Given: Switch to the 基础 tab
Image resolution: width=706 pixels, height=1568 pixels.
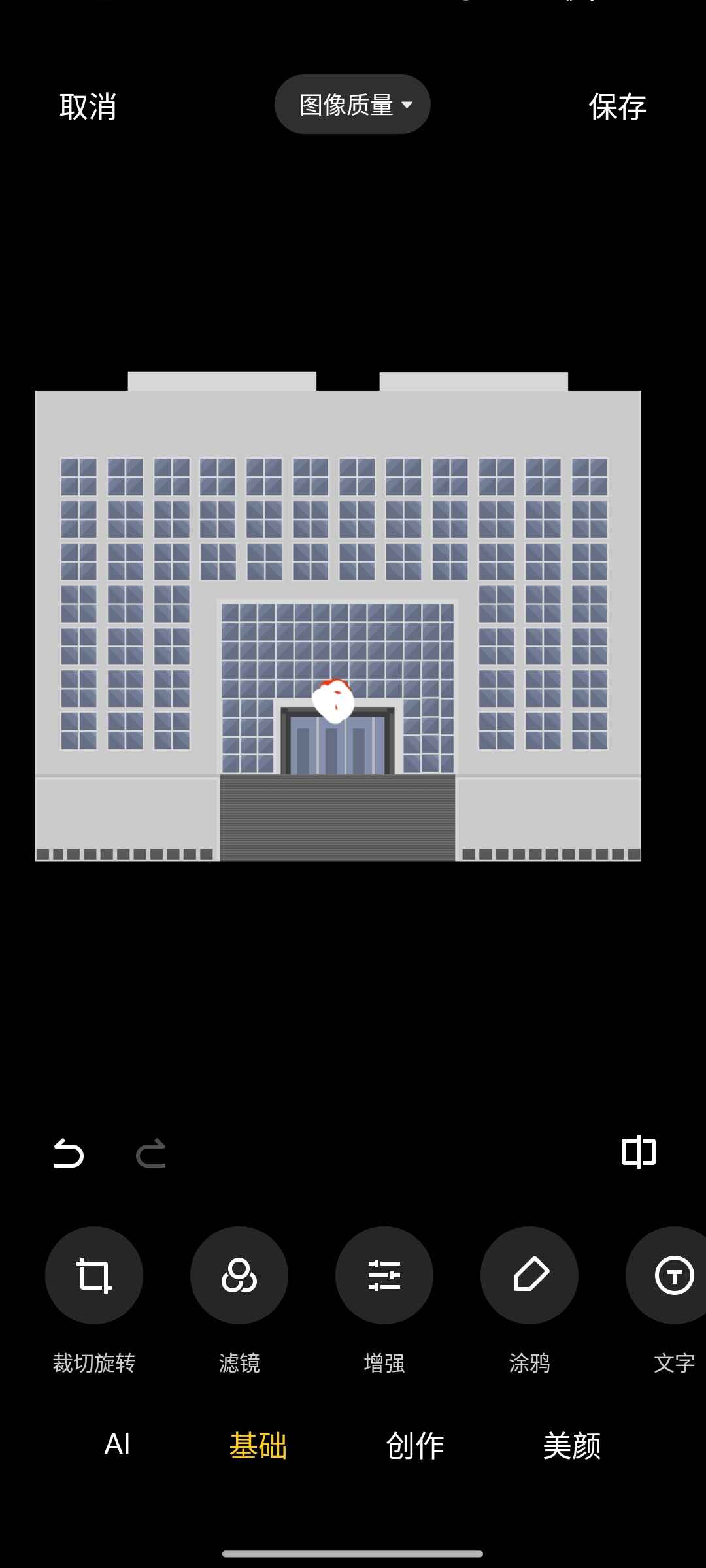Looking at the screenshot, I should [x=258, y=1445].
